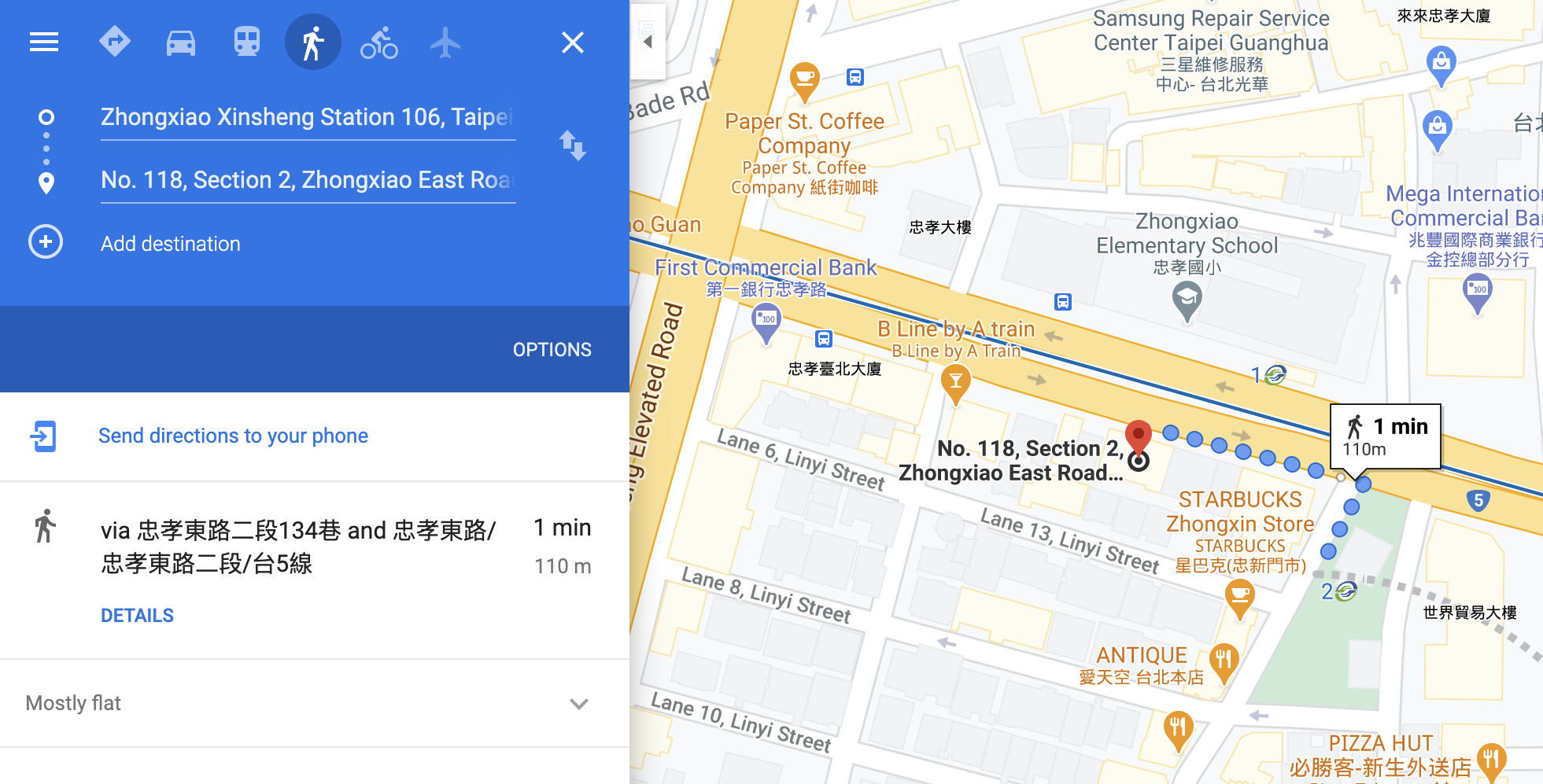Viewport: 1543px width, 784px height.
Task: Switch to transit directions
Action: [247, 42]
